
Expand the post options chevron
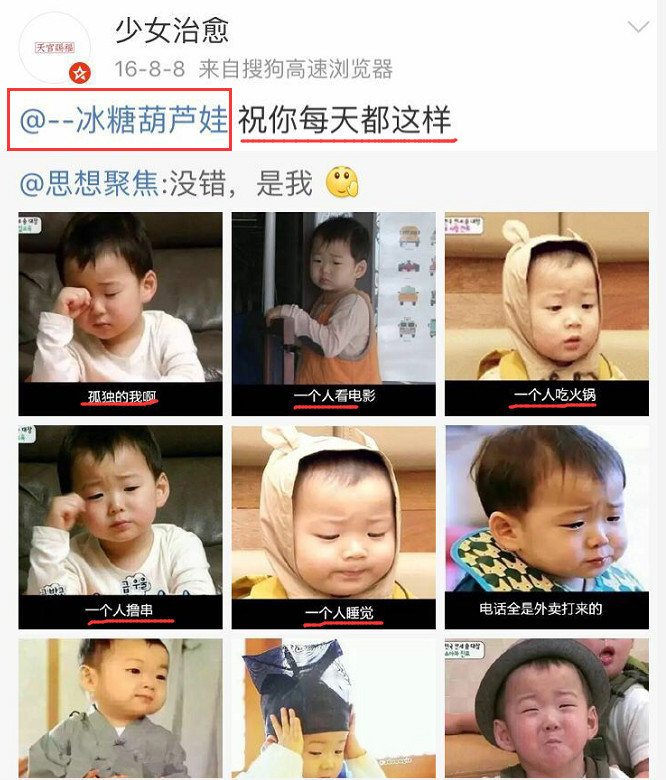point(638,28)
